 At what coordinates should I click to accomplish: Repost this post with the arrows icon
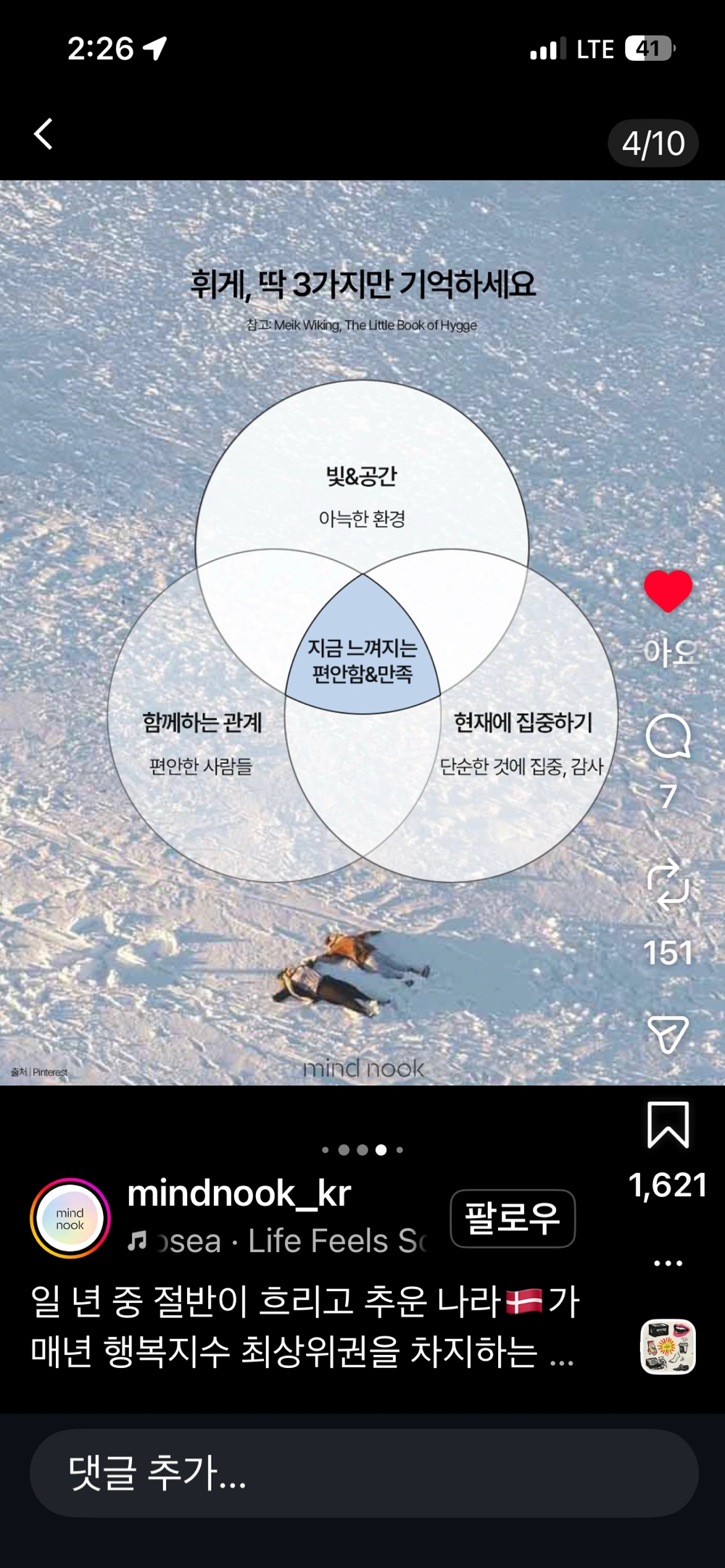(x=668, y=883)
